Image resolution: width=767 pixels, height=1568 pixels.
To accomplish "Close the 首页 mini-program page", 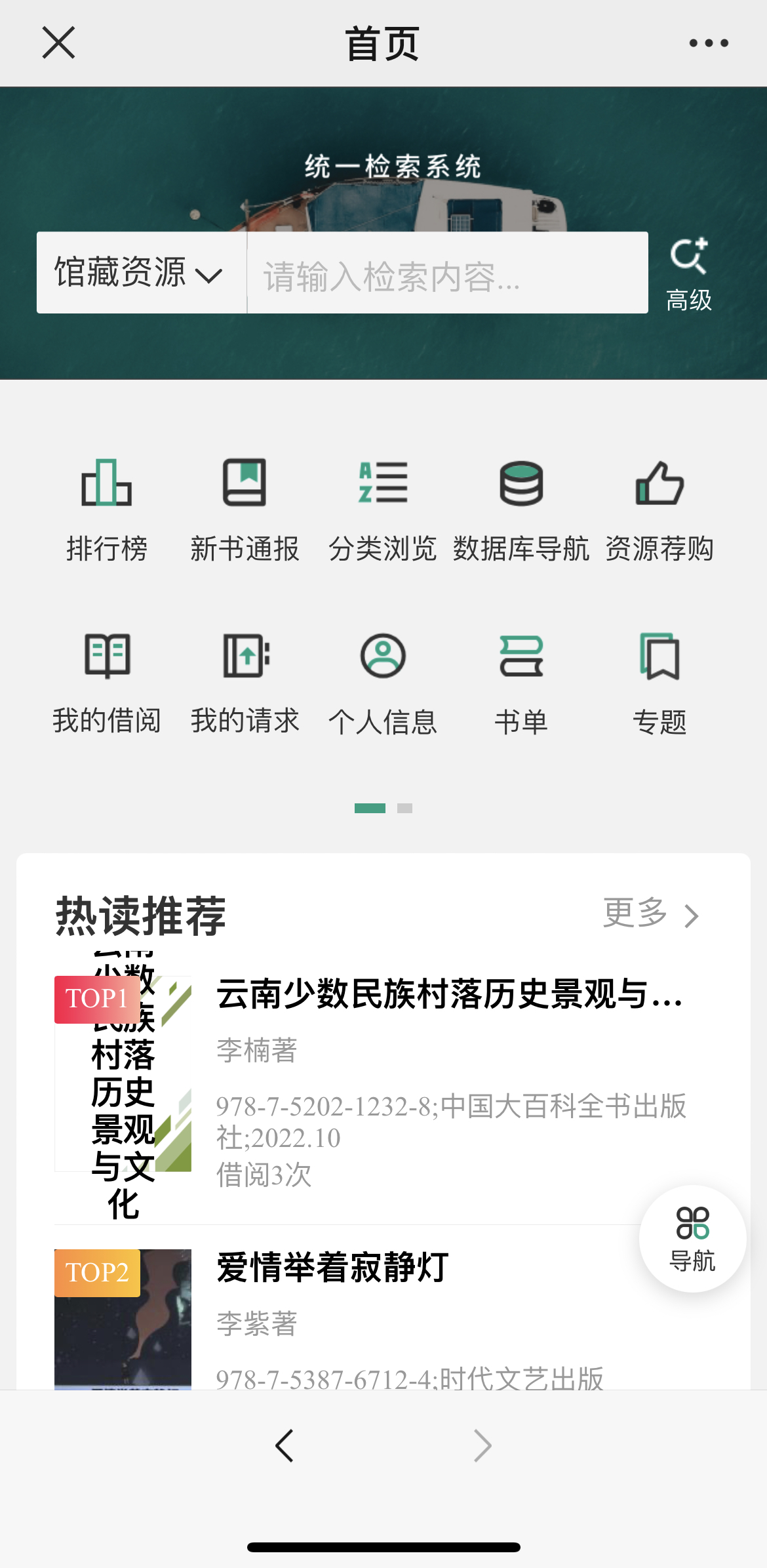I will pyautogui.click(x=58, y=43).
